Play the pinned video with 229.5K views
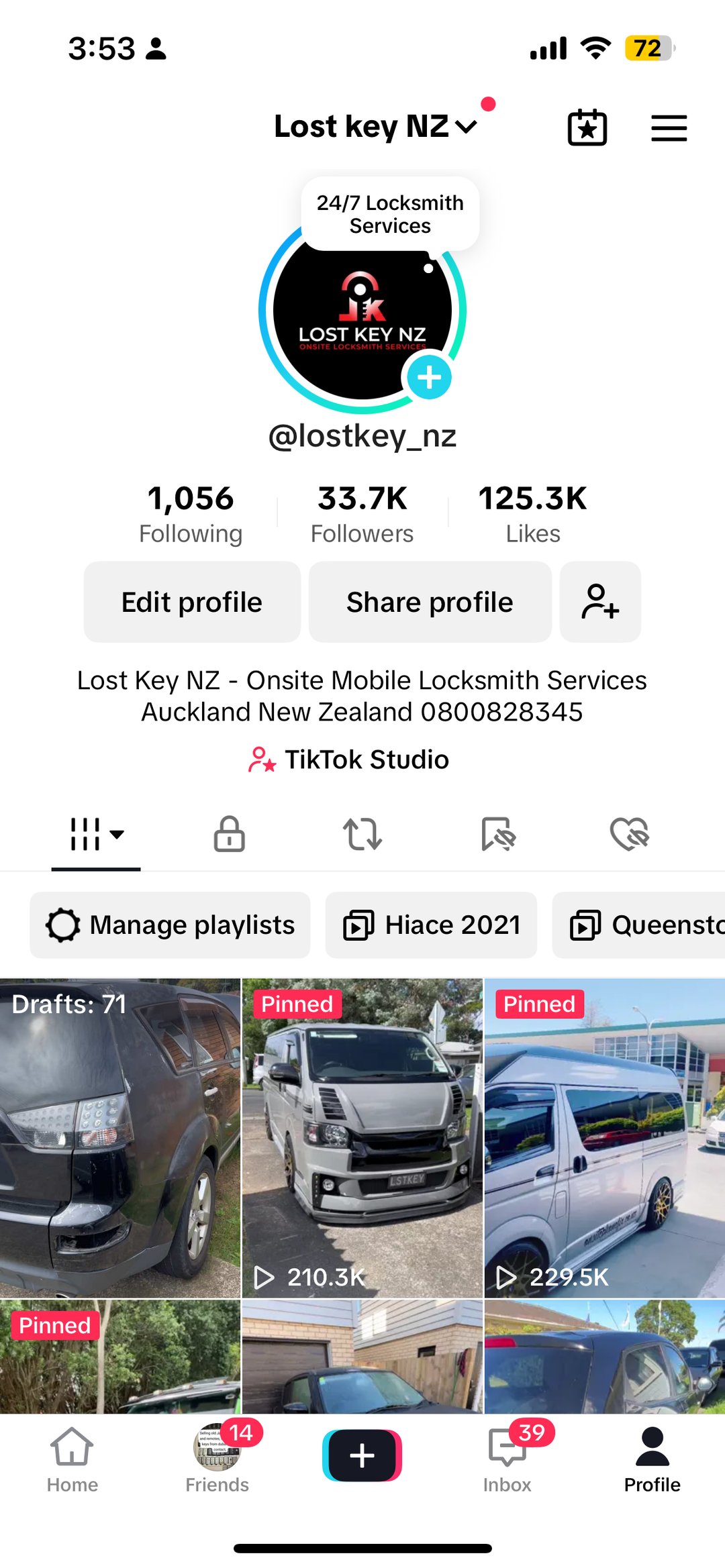Image resolution: width=725 pixels, height=1568 pixels. pos(604,1137)
